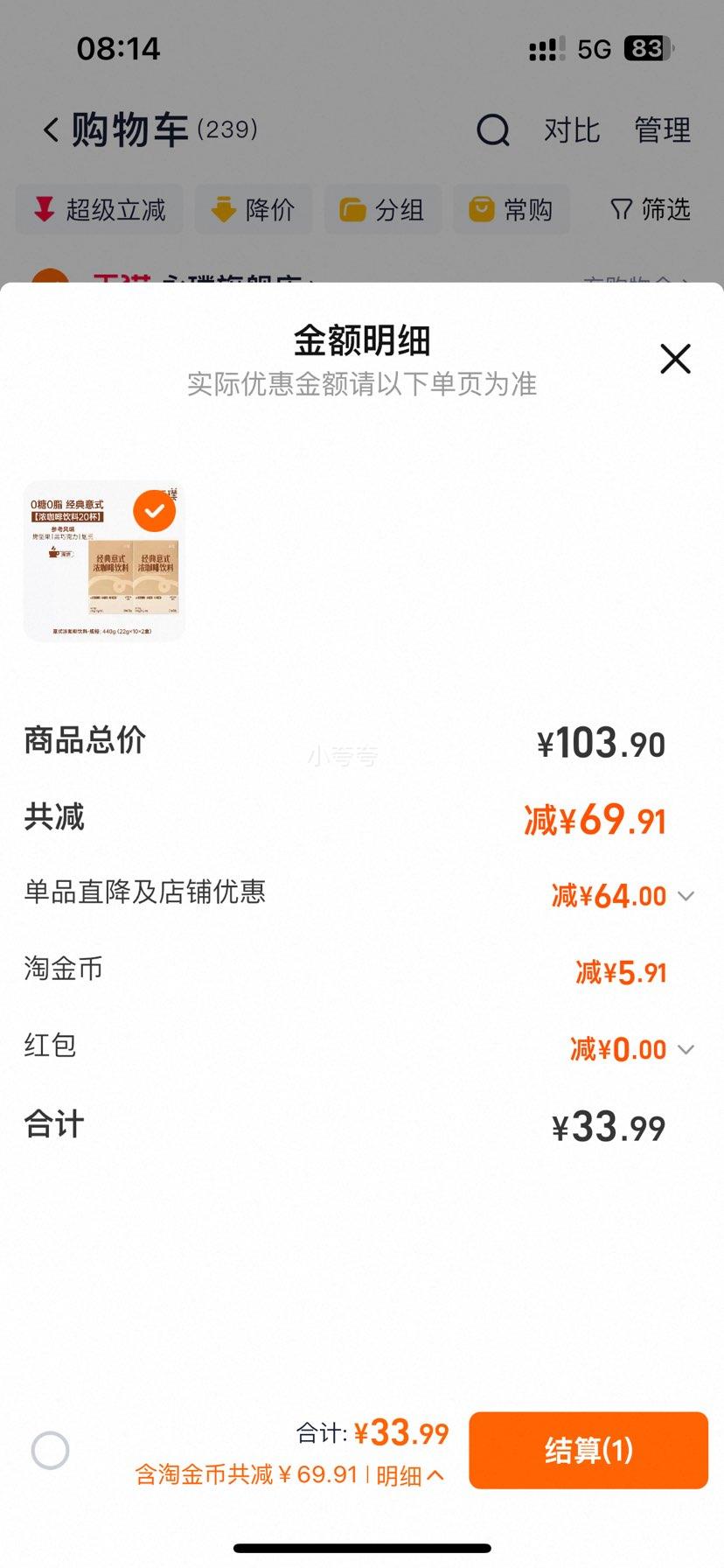Viewport: 724px width, 1568px height.
Task: Select the 降价 price-drop filter
Action: tap(253, 210)
